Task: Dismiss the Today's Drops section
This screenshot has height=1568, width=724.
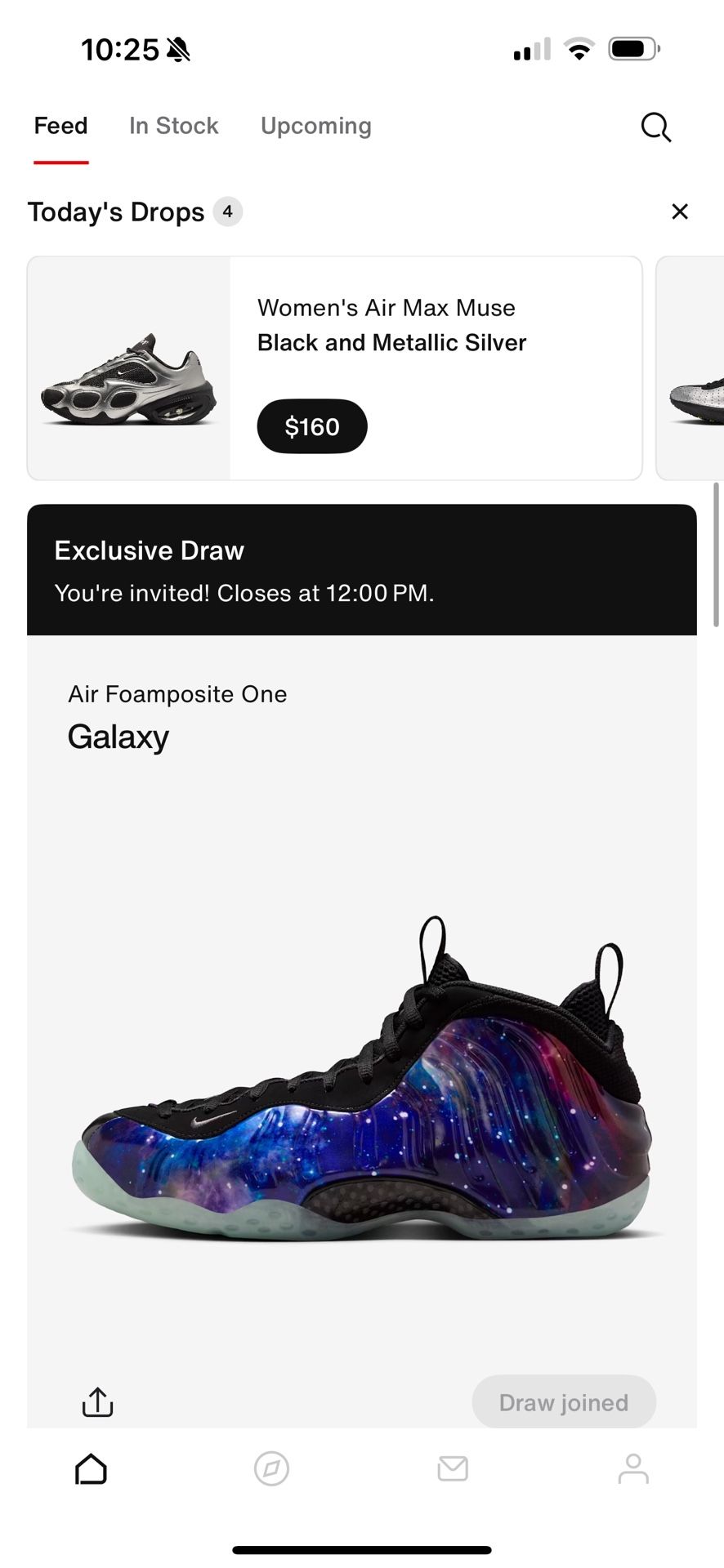Action: 679,212
